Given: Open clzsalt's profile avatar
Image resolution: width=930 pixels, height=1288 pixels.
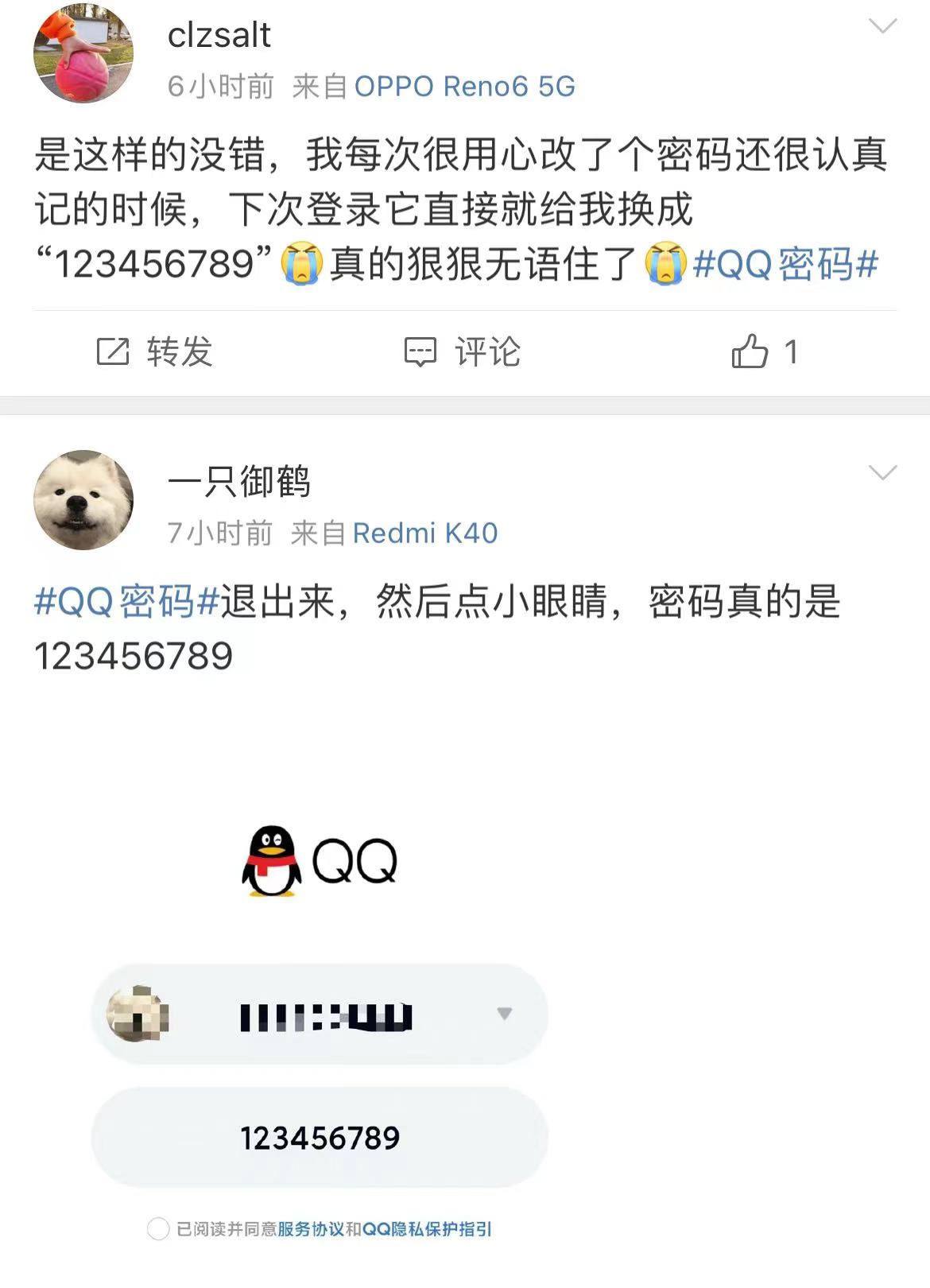Looking at the screenshot, I should (83, 54).
